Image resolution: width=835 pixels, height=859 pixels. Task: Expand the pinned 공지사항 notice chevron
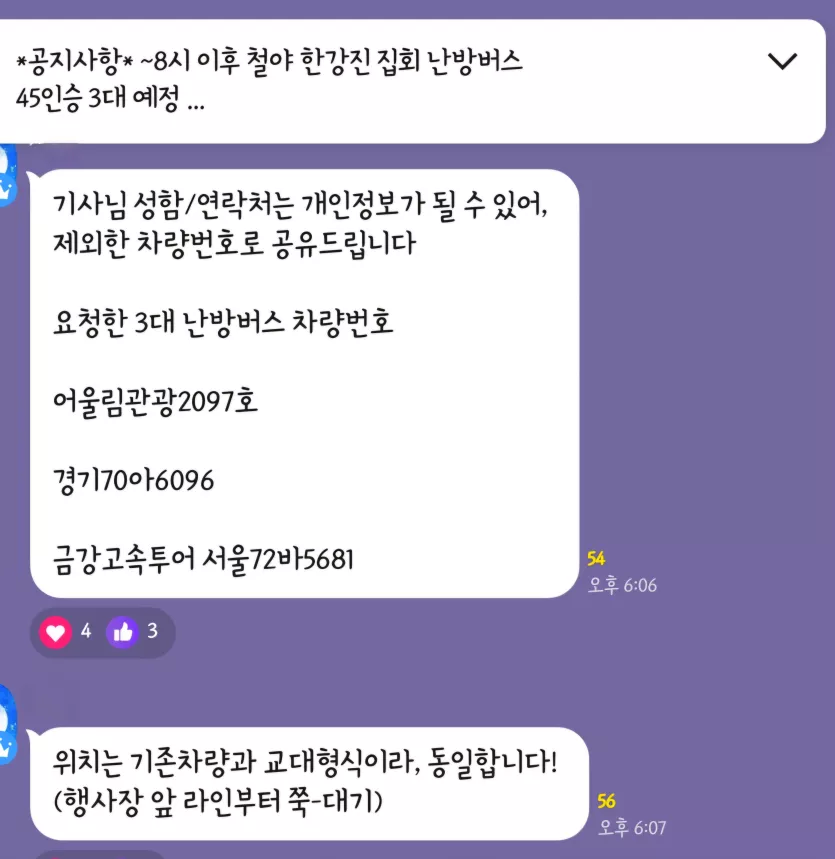pyautogui.click(x=781, y=61)
